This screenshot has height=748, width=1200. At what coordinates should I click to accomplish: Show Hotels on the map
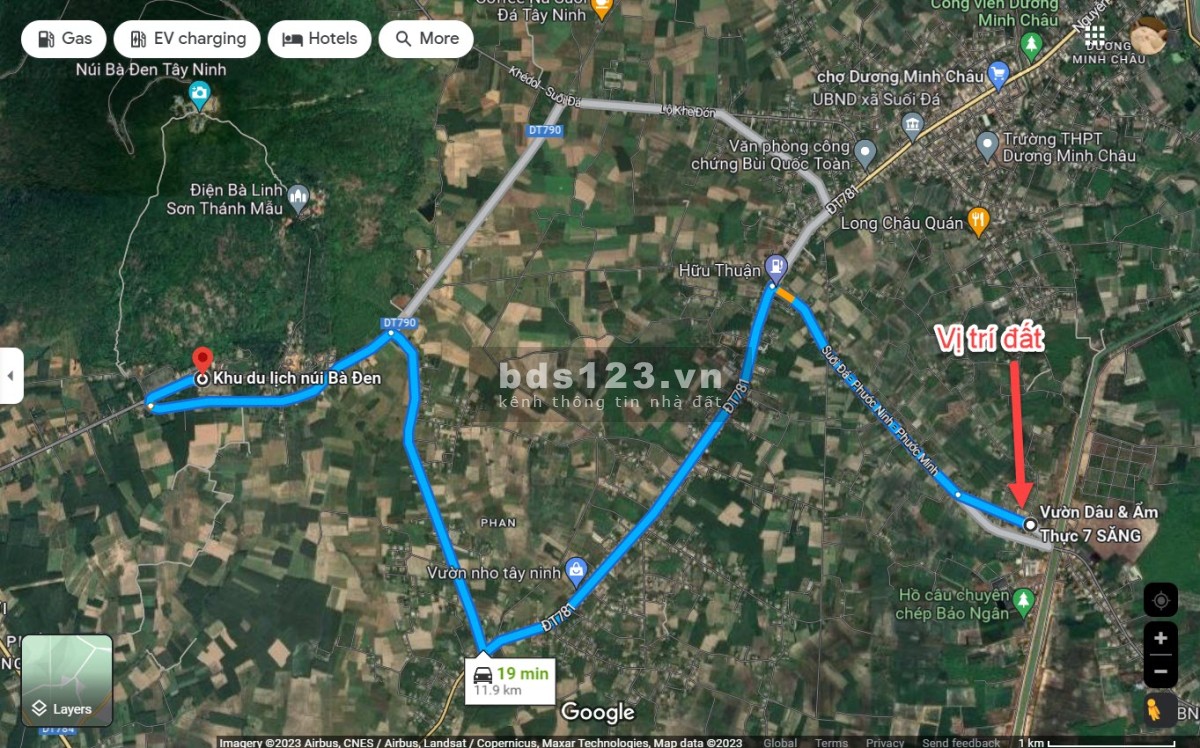tap(320, 39)
